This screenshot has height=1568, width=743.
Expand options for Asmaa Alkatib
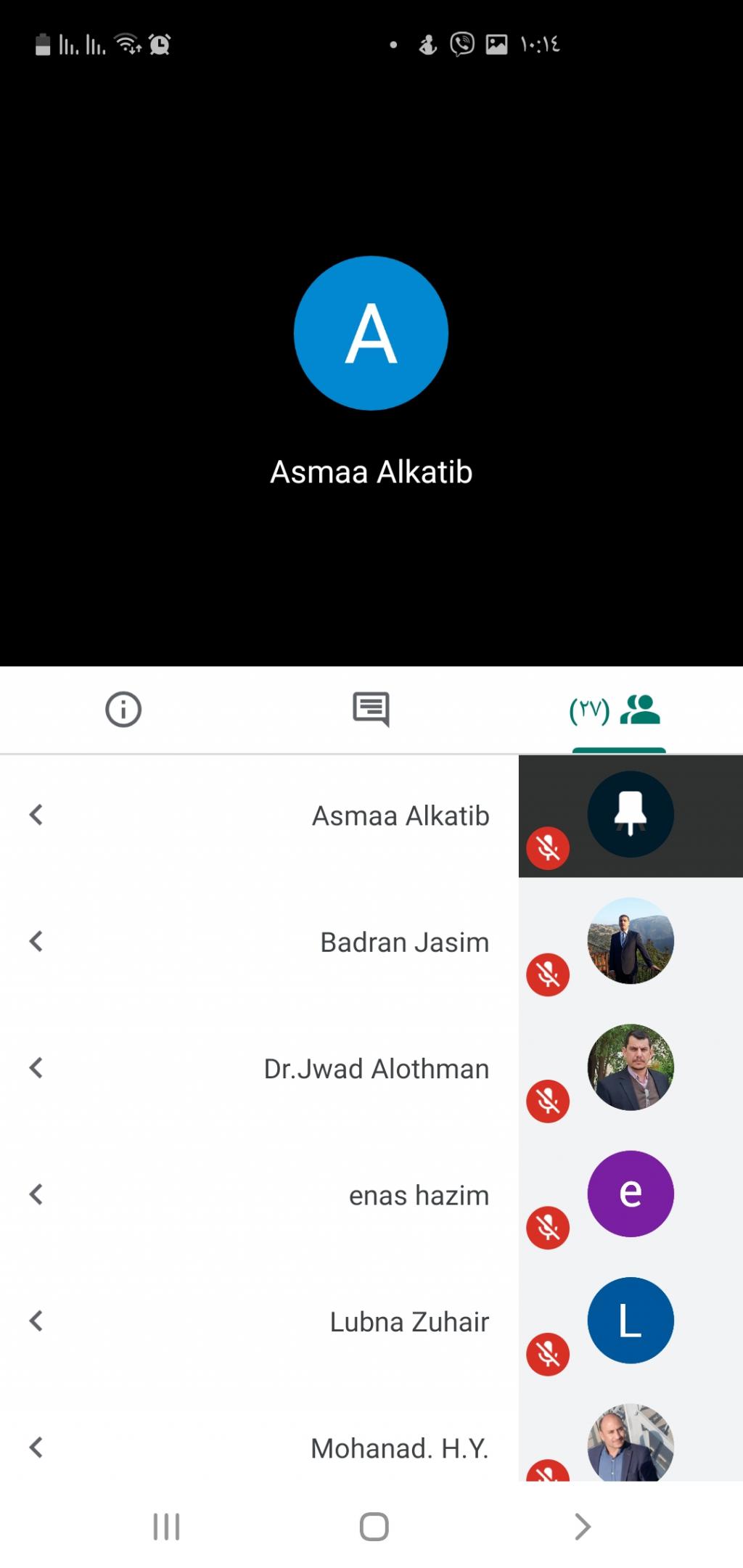click(x=36, y=815)
